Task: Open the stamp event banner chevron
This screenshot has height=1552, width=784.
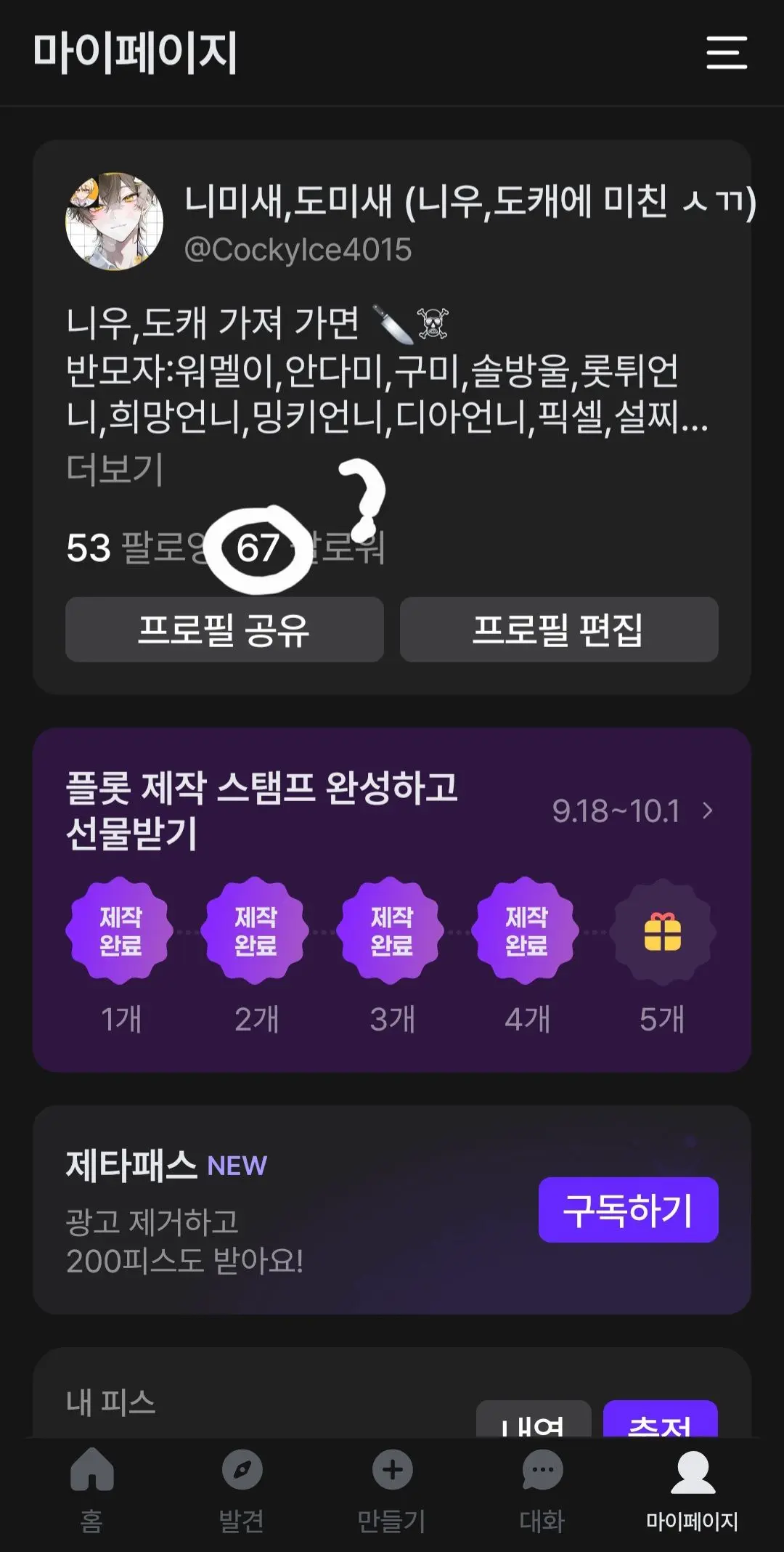Action: click(x=708, y=810)
